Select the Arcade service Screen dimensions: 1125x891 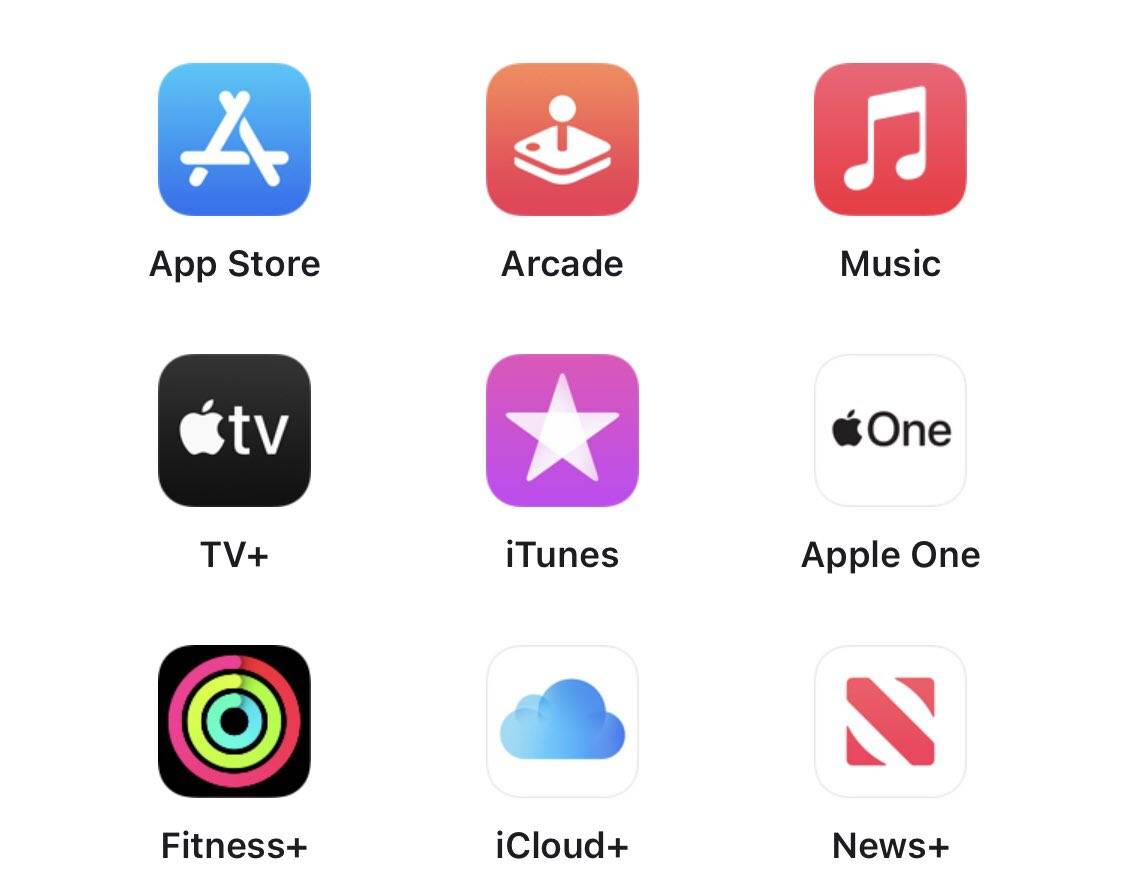pos(562,139)
